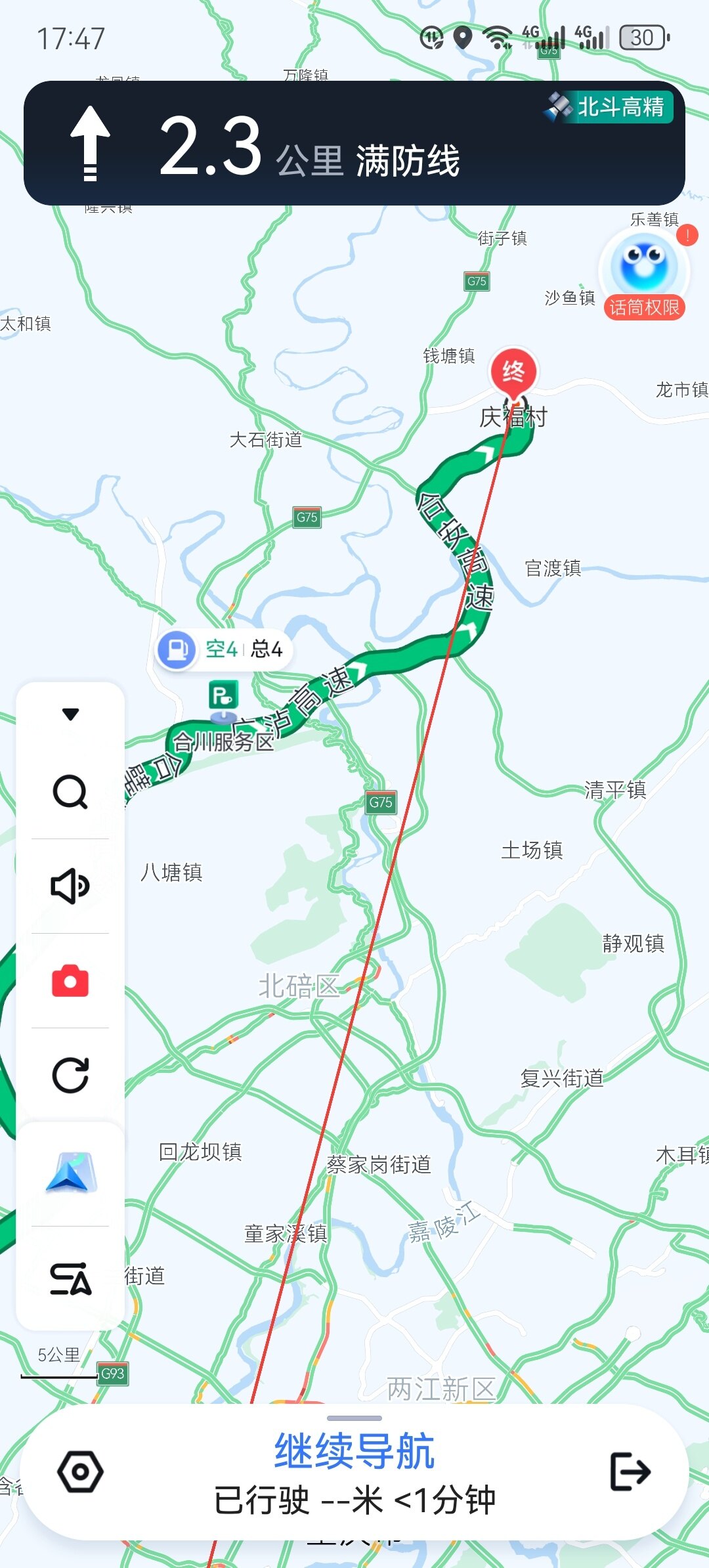Select the destination 终 pin

(x=513, y=373)
